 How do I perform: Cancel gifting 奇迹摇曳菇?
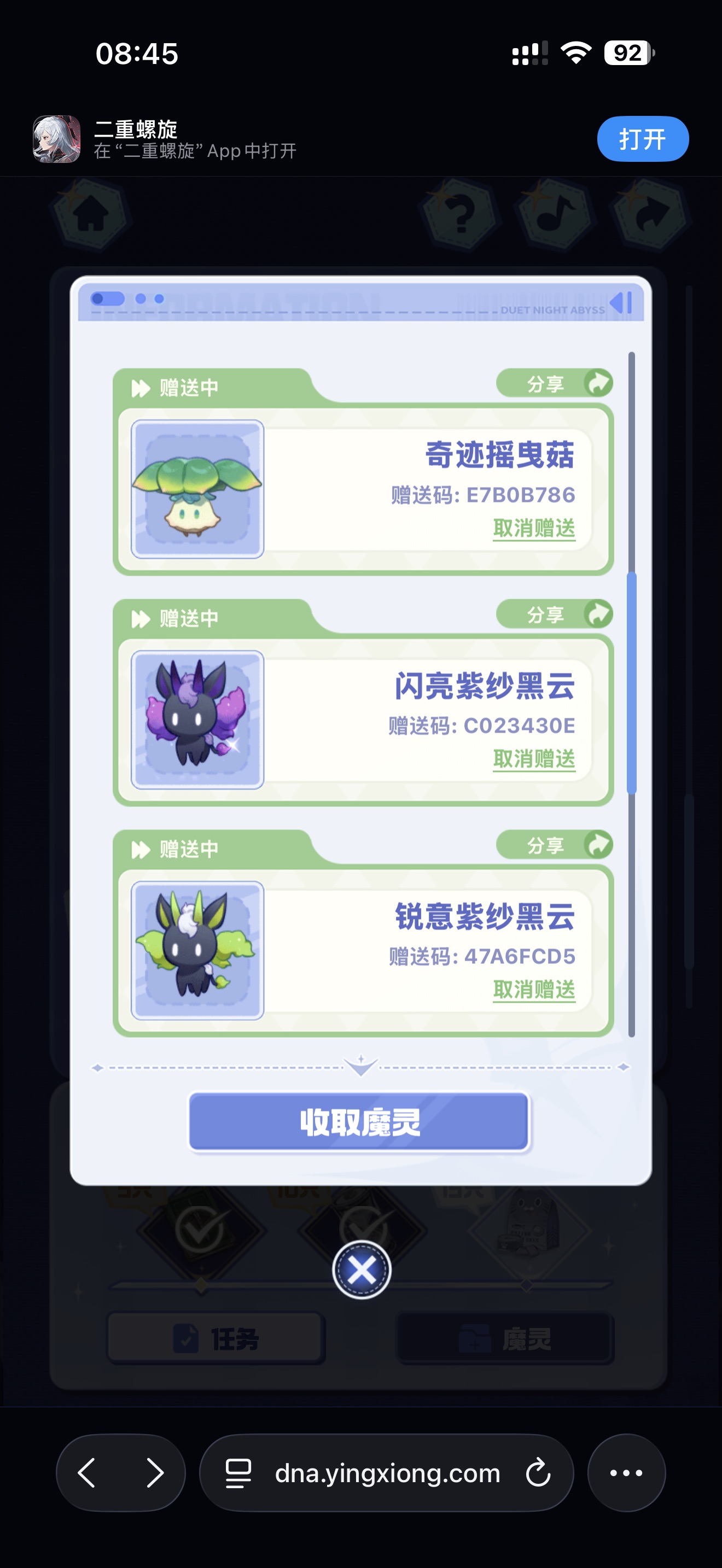pyautogui.click(x=534, y=528)
